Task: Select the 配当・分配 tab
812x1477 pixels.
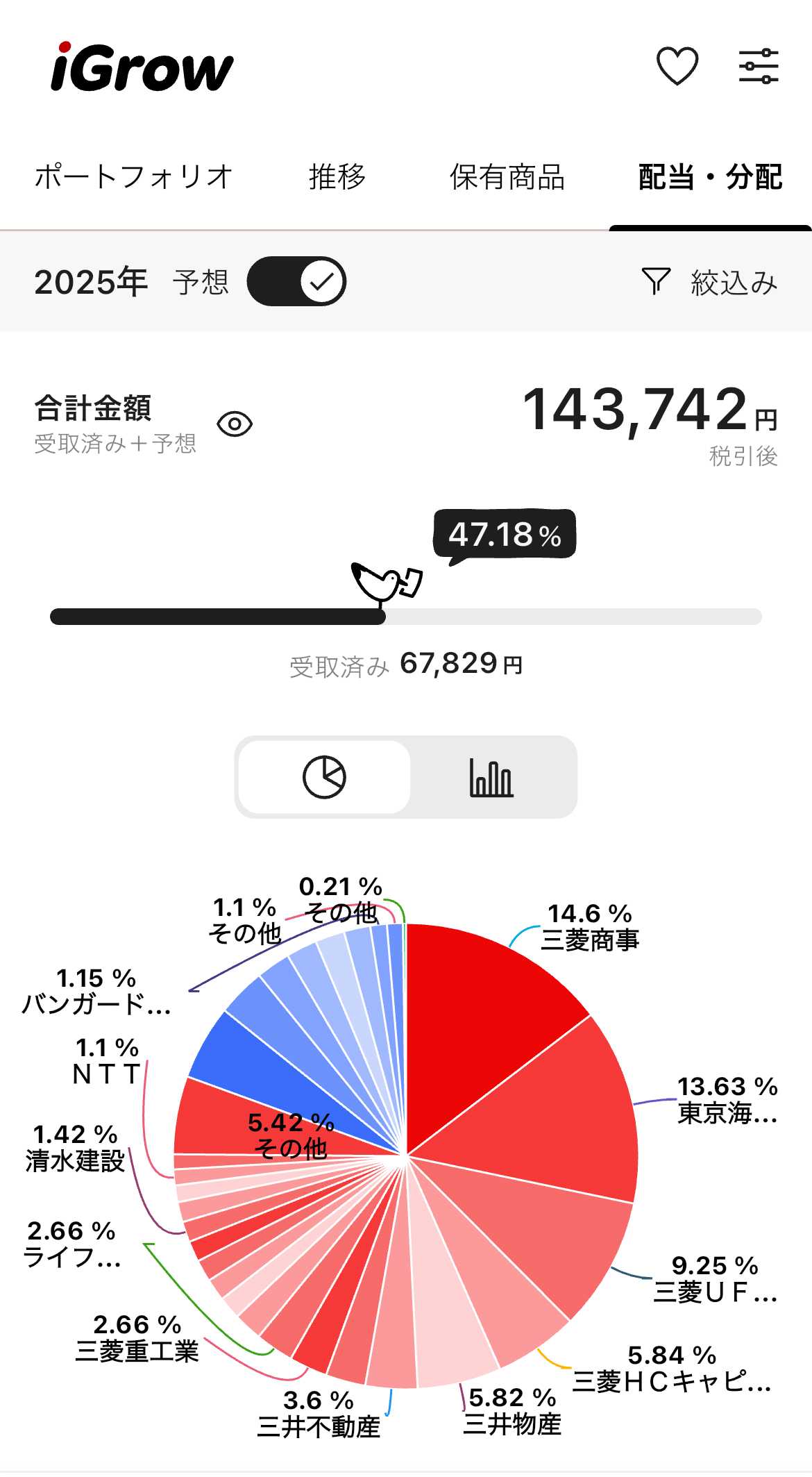Action: [x=711, y=177]
